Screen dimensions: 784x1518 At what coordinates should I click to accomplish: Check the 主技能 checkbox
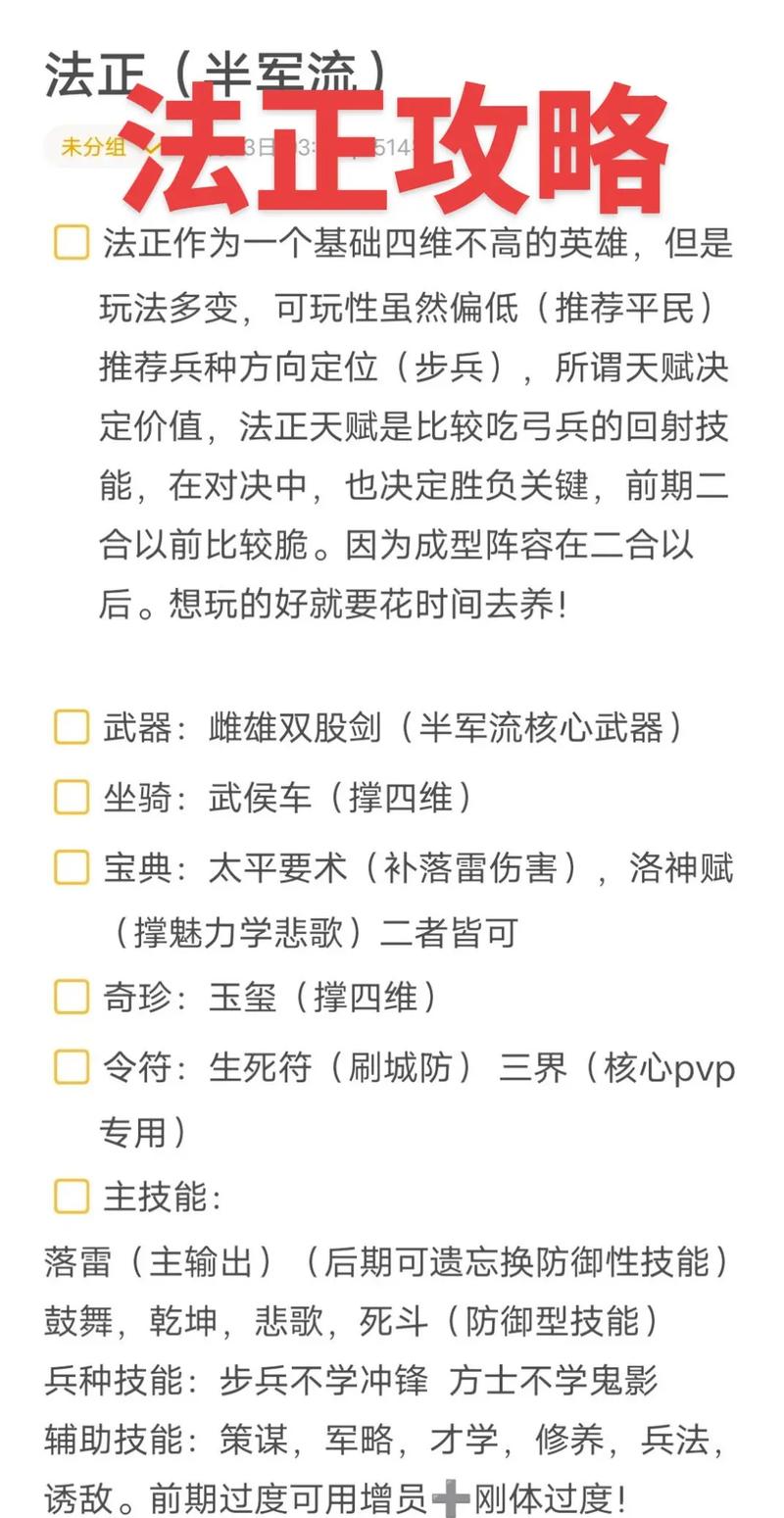pos(70,1197)
